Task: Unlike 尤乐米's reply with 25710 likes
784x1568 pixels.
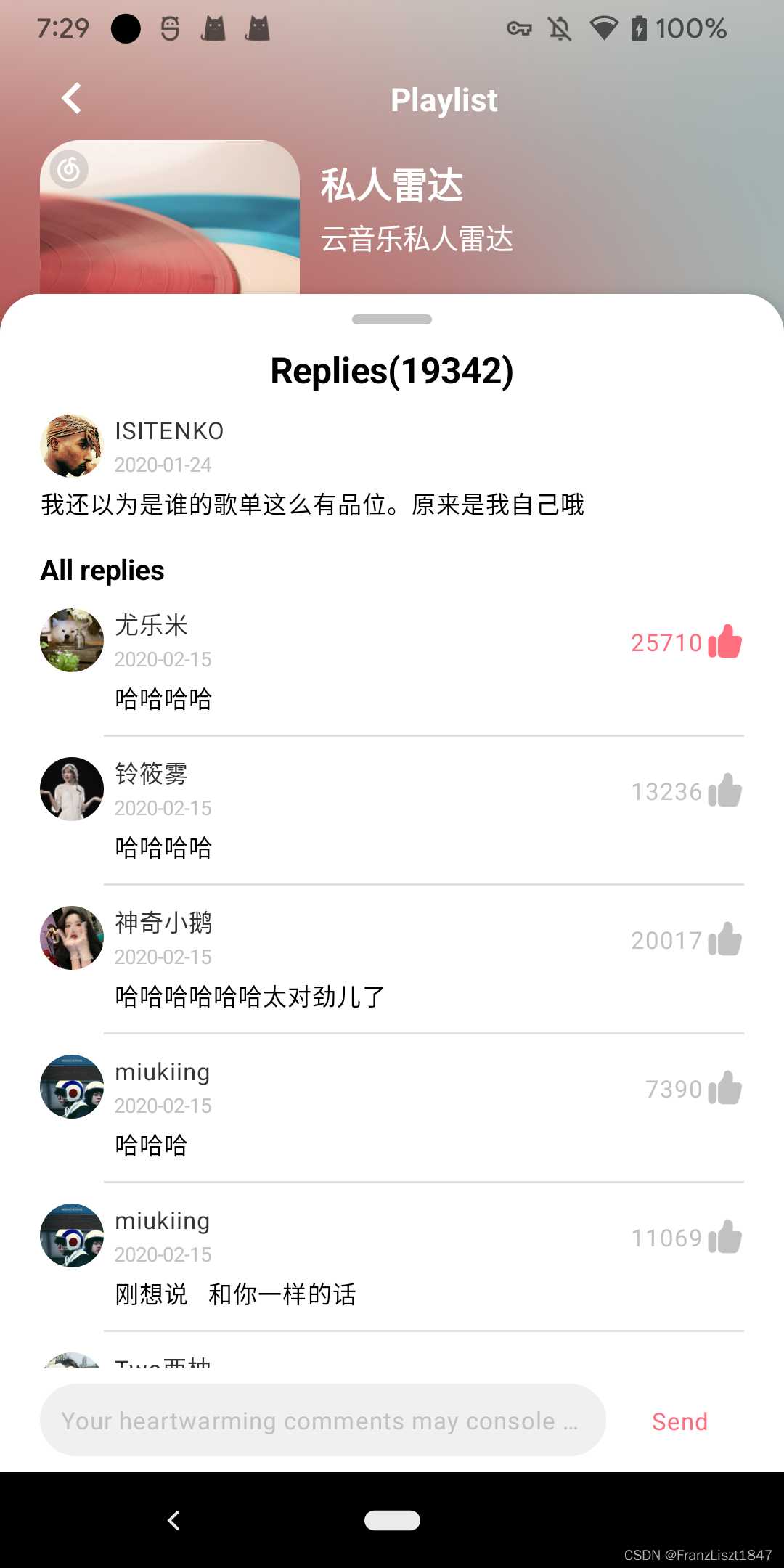Action: click(724, 642)
